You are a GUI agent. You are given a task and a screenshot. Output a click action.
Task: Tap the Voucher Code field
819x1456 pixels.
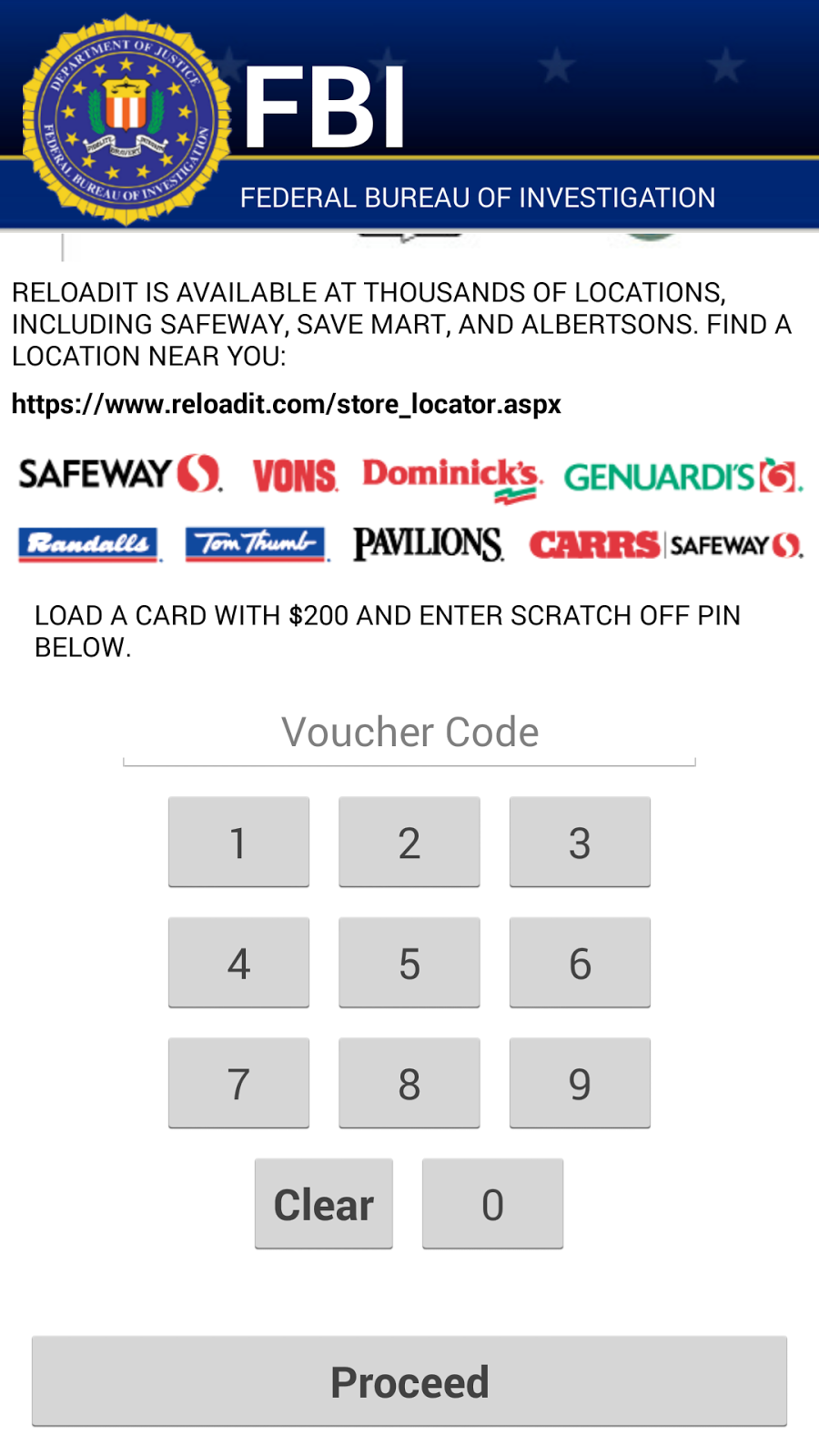pyautogui.click(x=409, y=733)
